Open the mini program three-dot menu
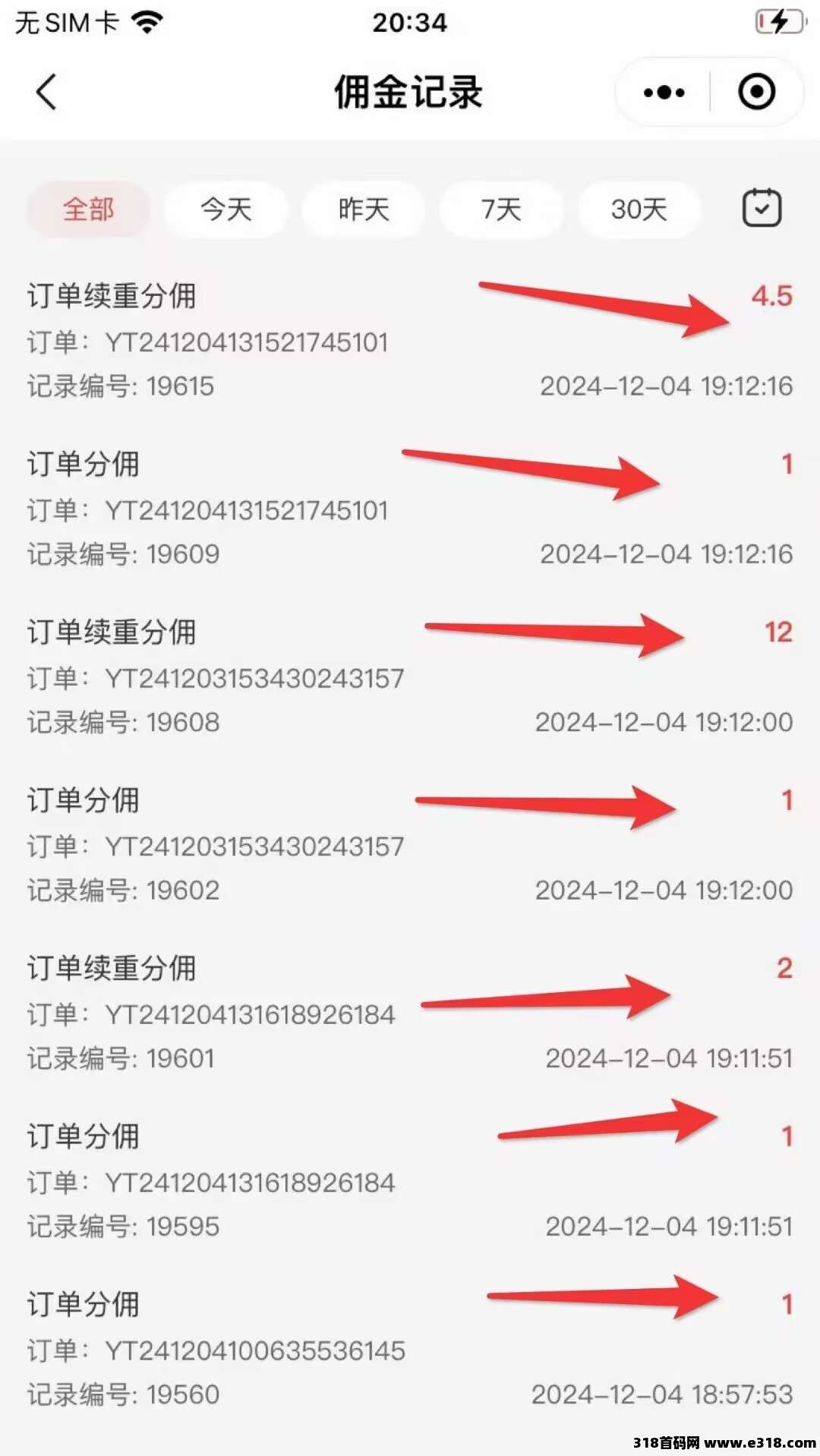 tap(664, 93)
